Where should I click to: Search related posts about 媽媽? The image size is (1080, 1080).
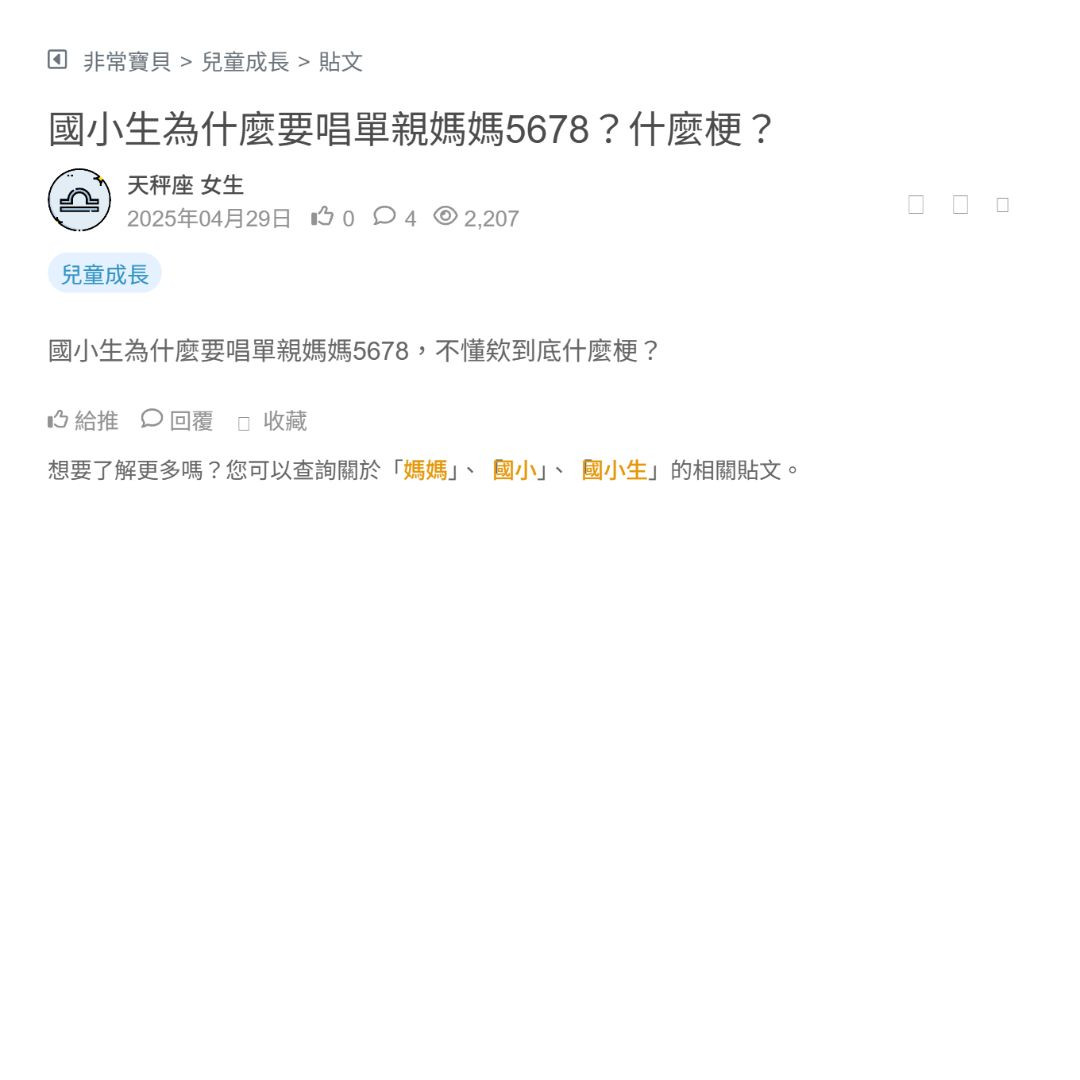[425, 470]
